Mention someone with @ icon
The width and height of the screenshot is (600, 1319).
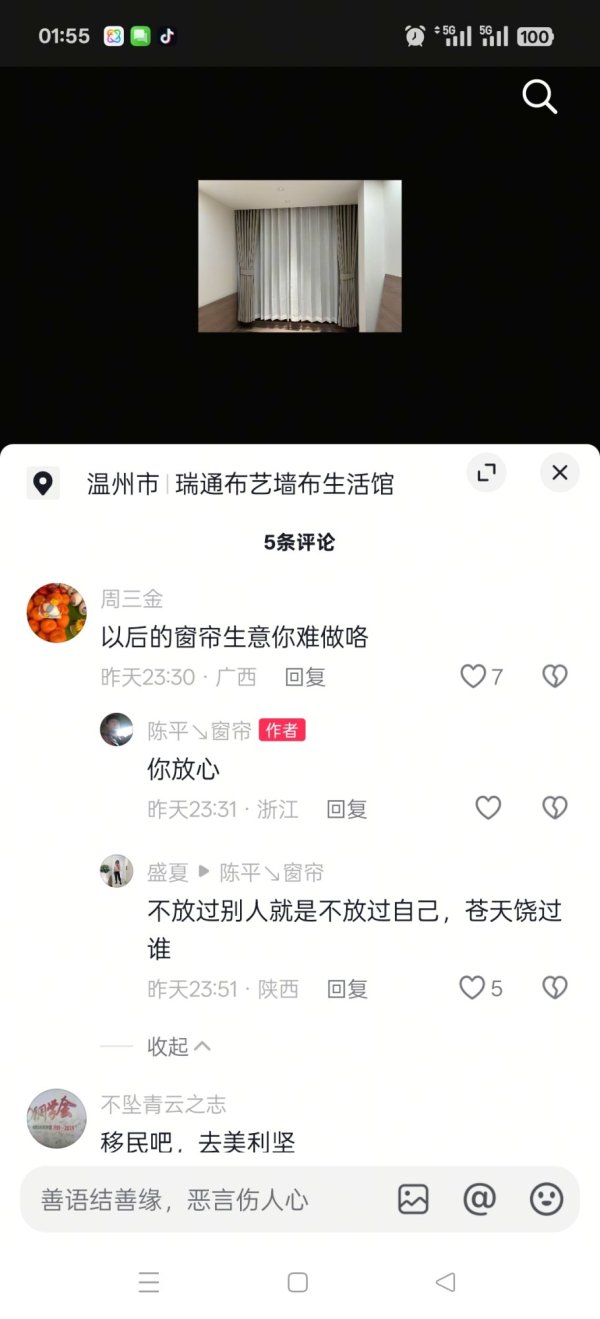(x=479, y=1199)
